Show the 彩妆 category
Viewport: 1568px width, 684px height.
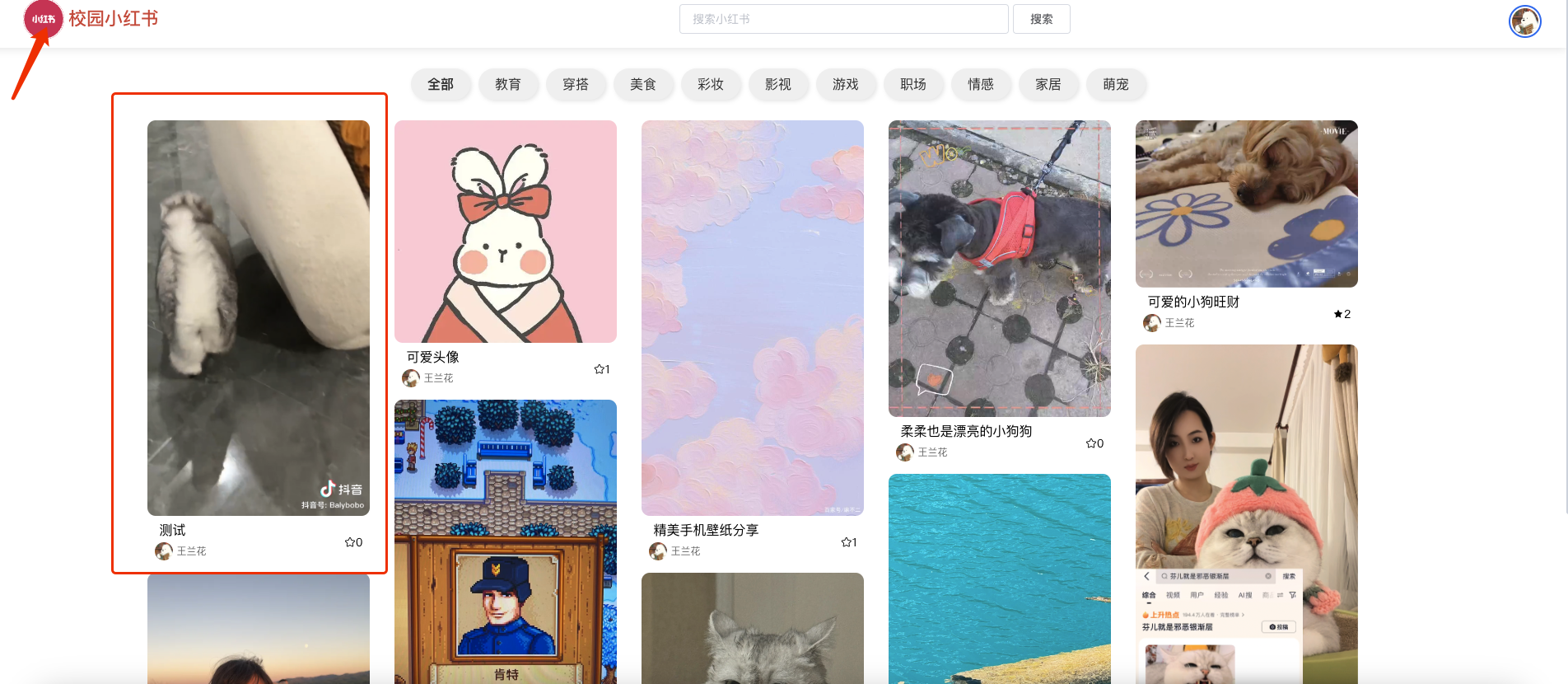pyautogui.click(x=711, y=84)
